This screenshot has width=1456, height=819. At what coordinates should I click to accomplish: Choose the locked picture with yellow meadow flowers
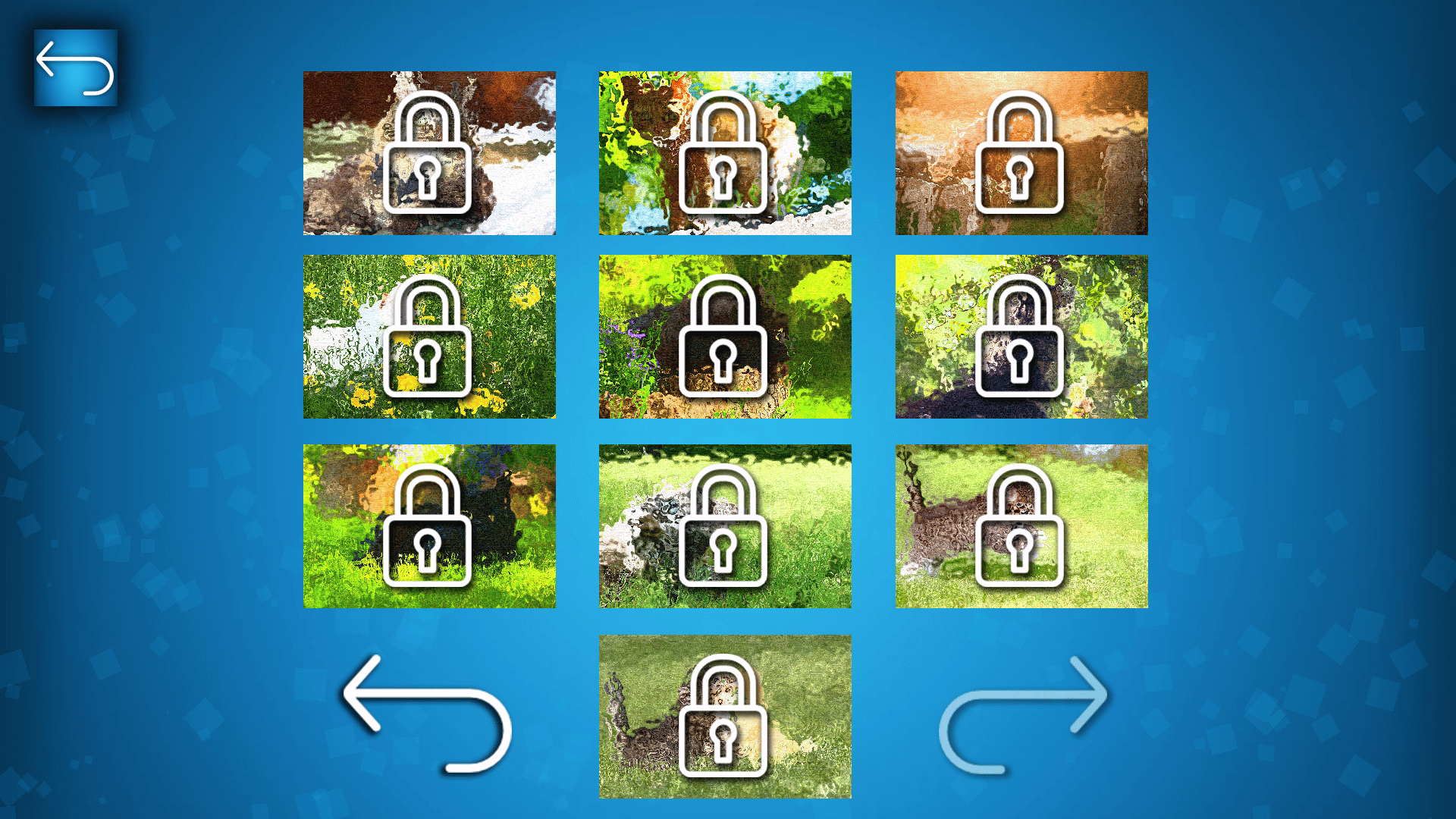point(429,337)
